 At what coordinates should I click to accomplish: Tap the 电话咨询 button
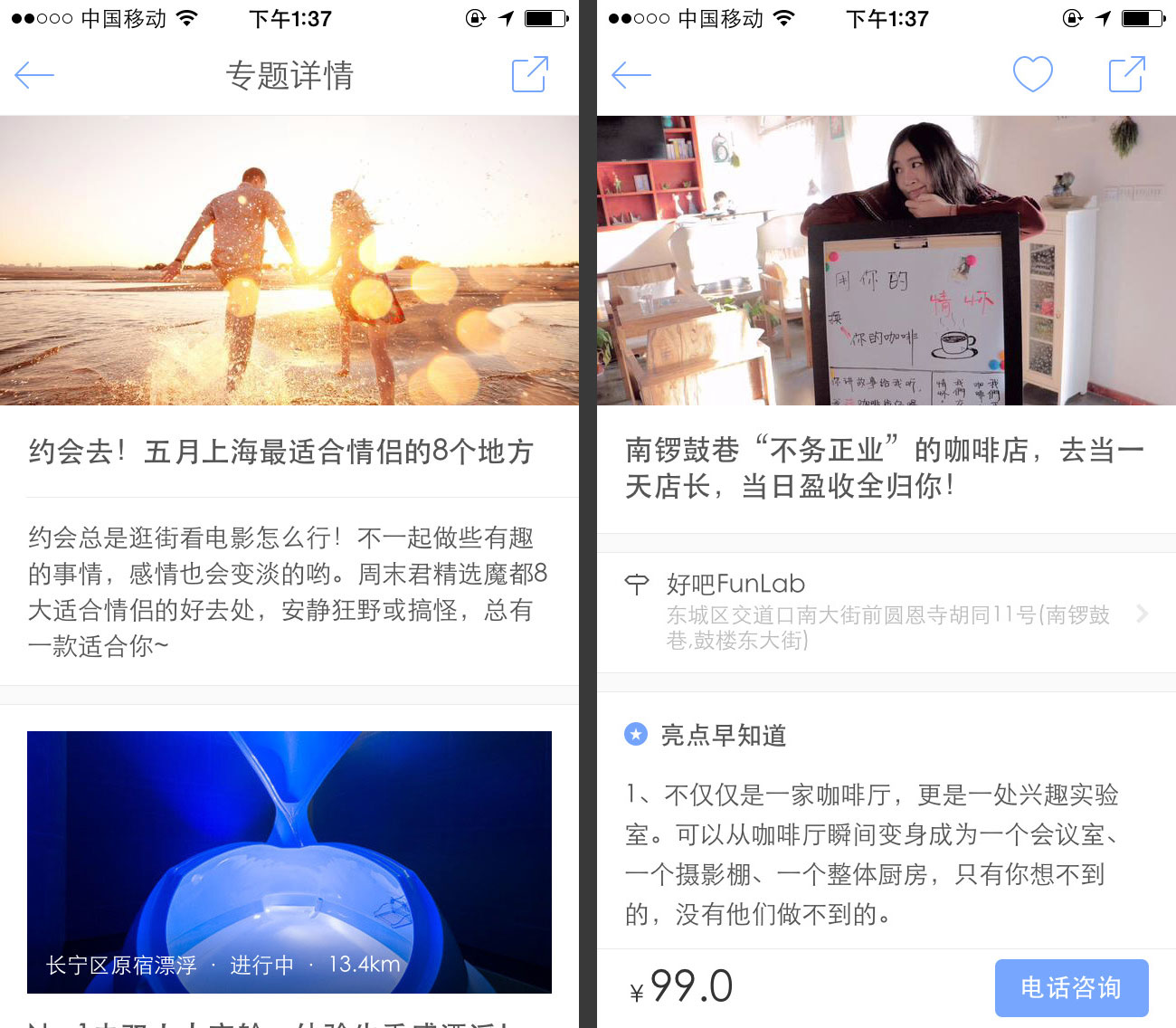click(x=1071, y=987)
